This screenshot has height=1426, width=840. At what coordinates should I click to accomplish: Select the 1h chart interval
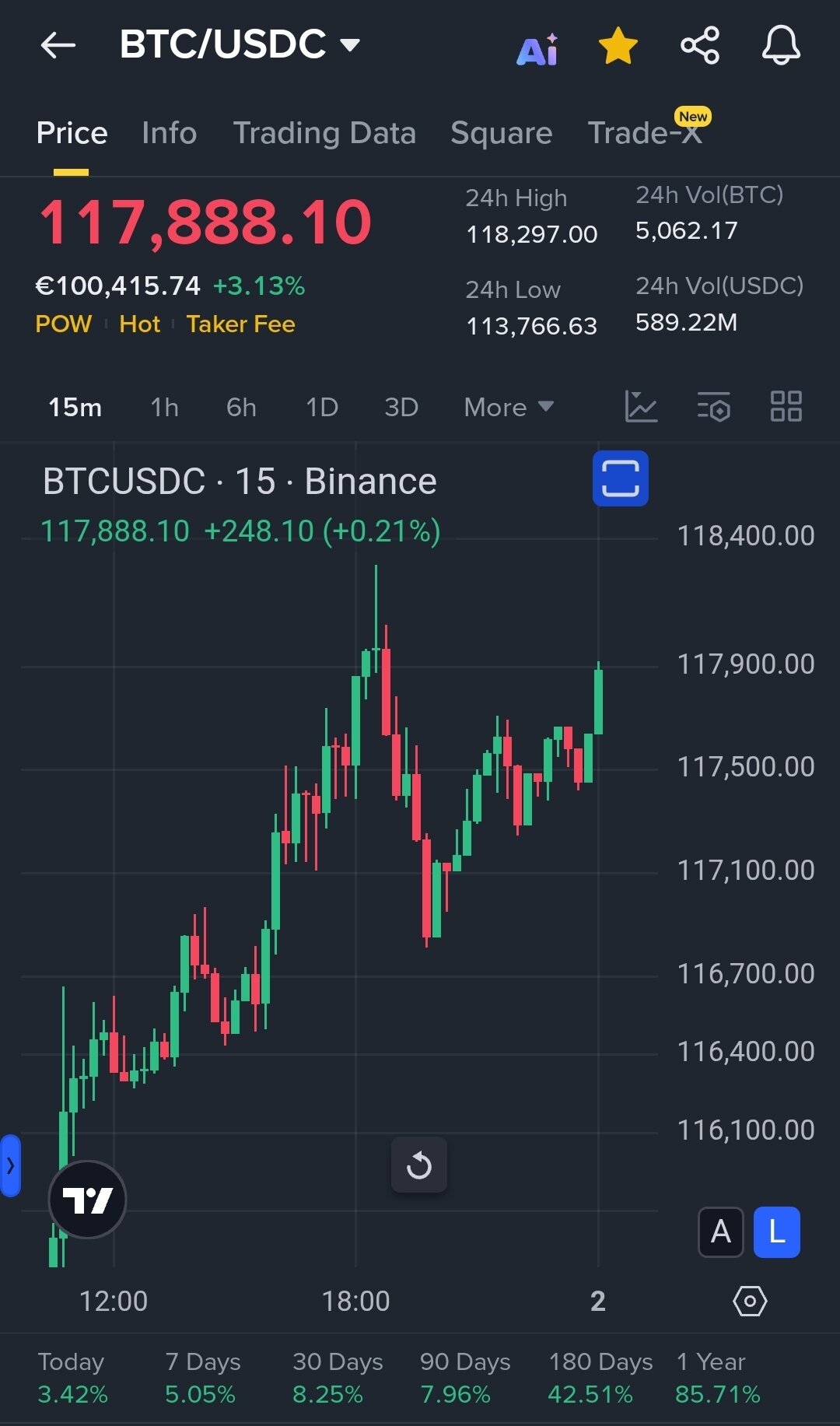click(164, 407)
